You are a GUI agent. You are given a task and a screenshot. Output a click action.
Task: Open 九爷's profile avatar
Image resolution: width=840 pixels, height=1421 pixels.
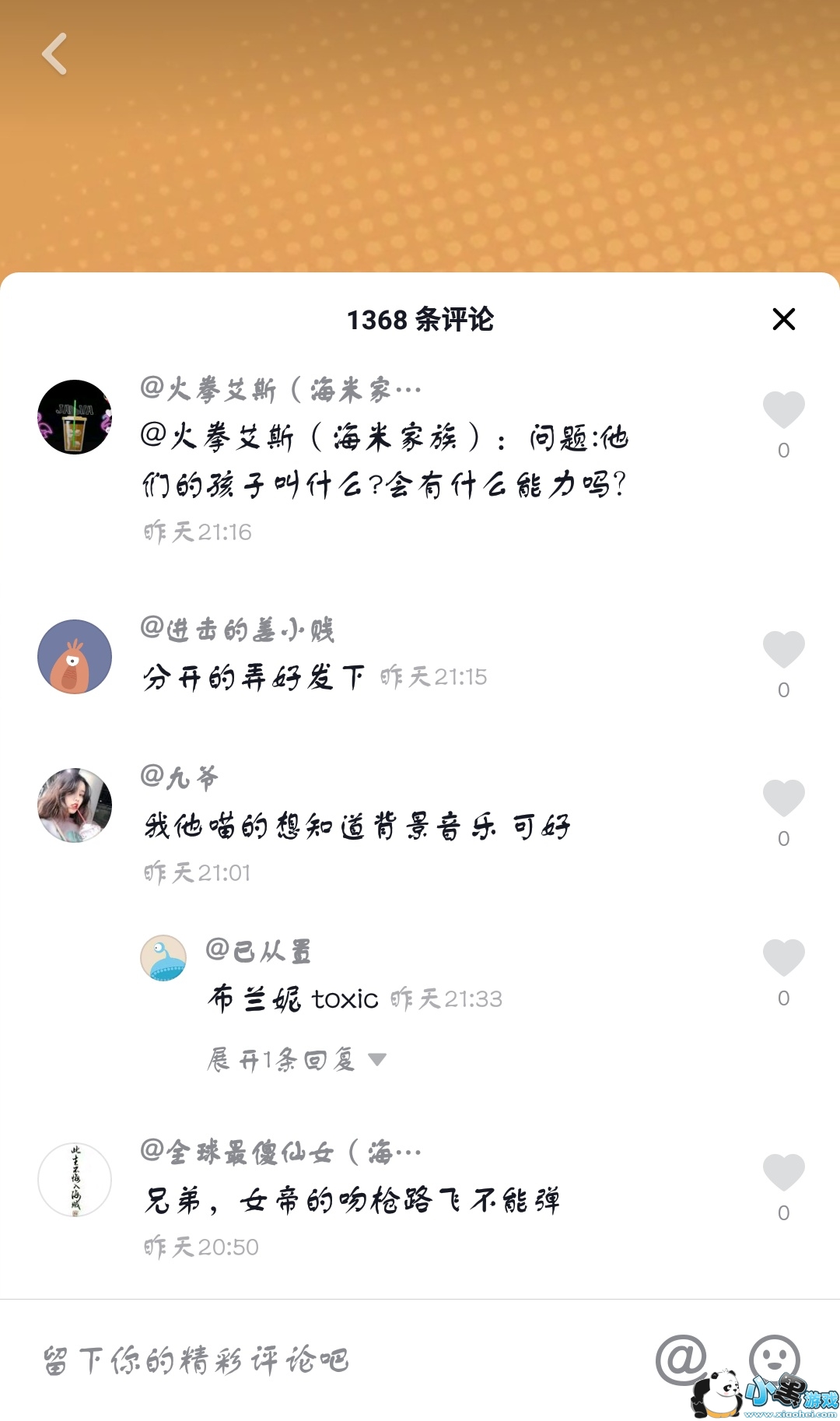click(75, 805)
